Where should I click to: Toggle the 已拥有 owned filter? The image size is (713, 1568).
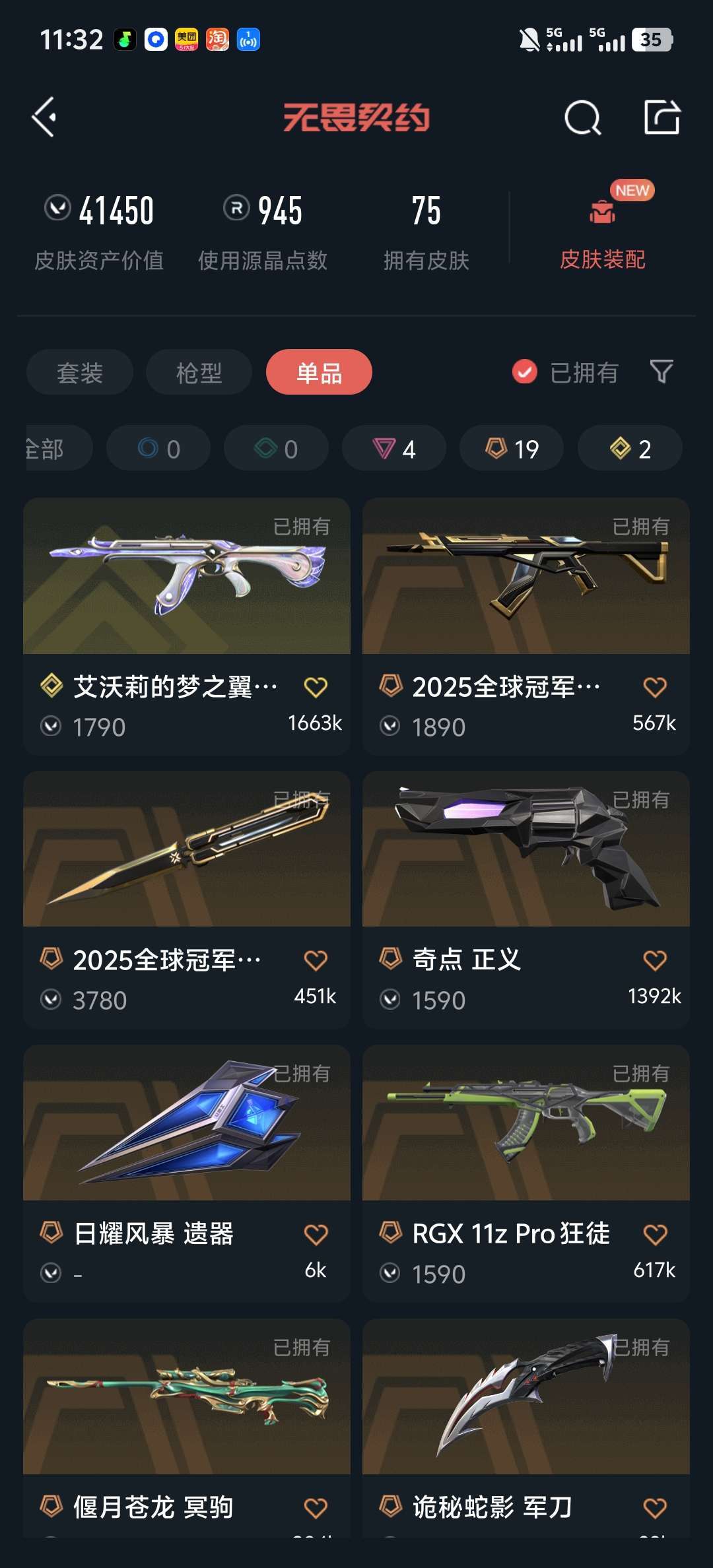point(565,373)
